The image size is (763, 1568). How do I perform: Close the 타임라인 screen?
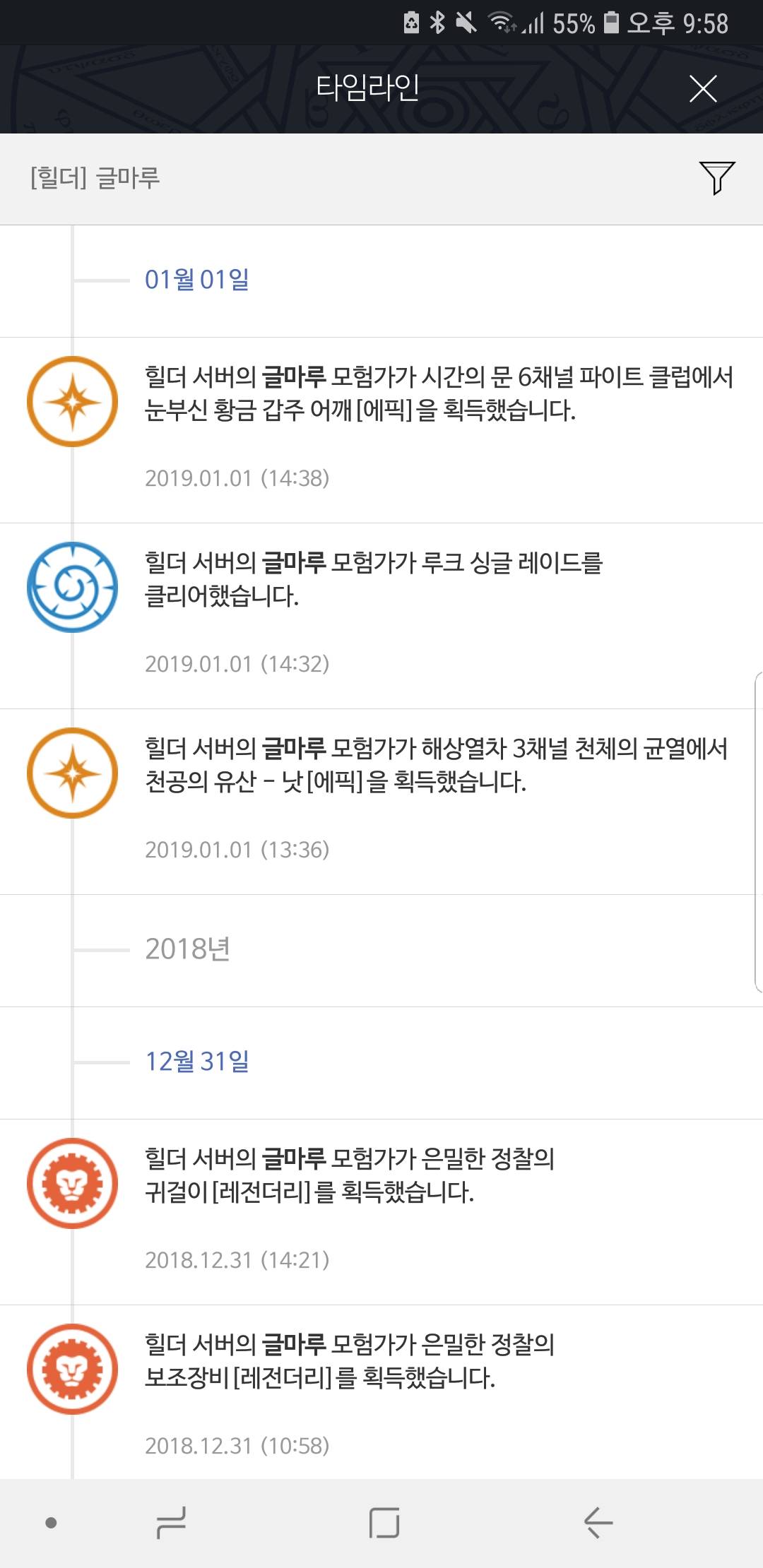(702, 89)
